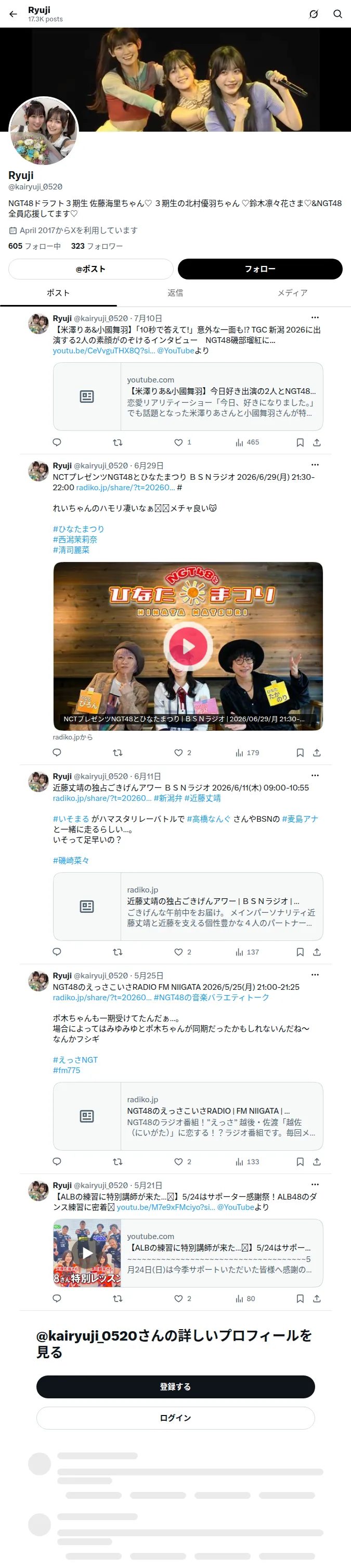Viewport: 351px width, 1568px height.
Task: Open the 605 フォロー中 list
Action: click(x=35, y=246)
